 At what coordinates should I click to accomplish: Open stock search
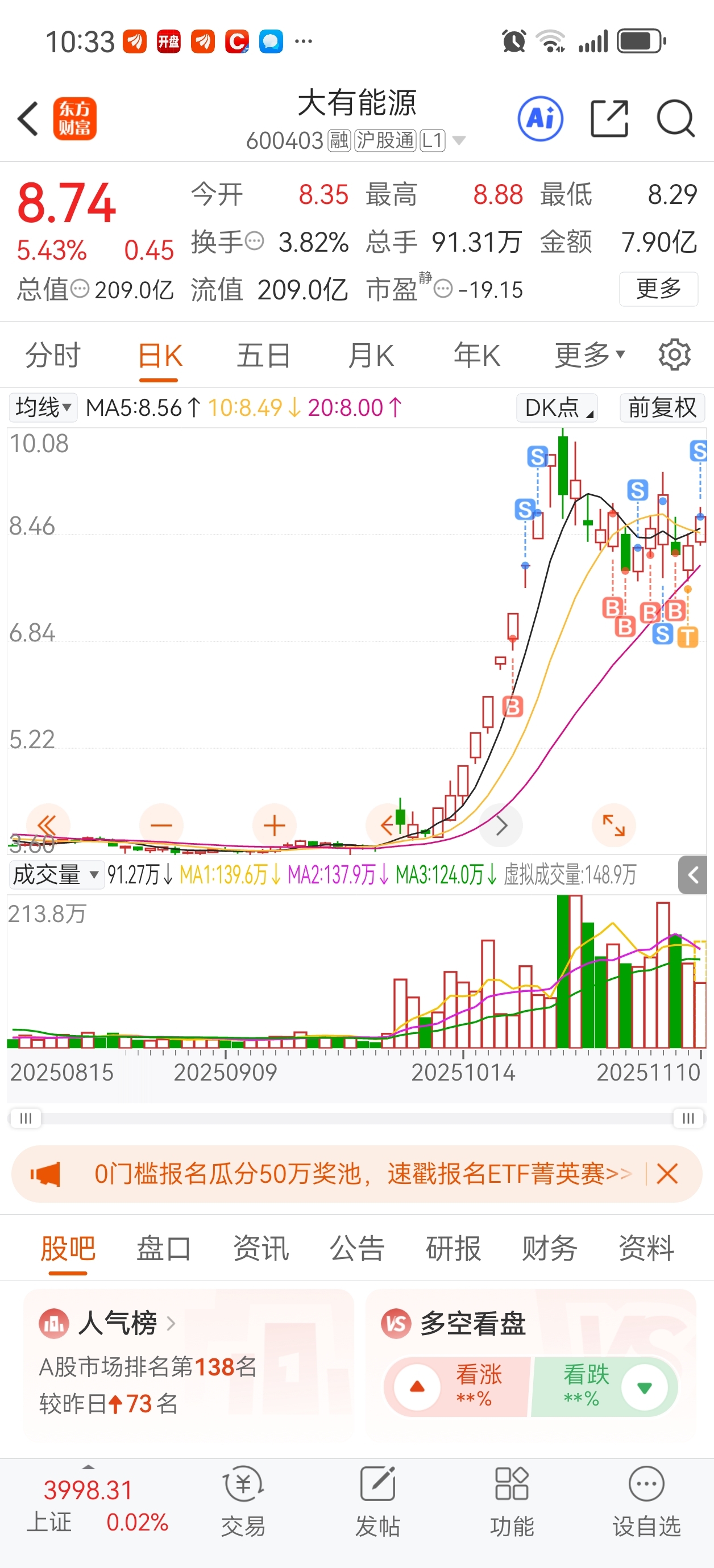675,119
